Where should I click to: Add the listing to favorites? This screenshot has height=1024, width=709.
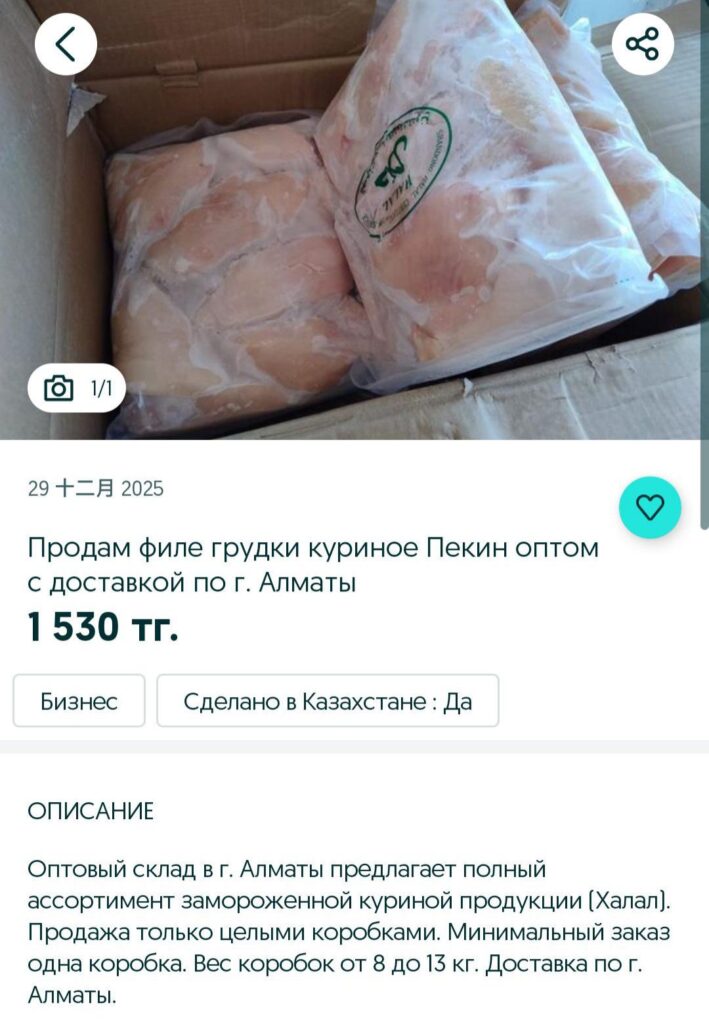tap(650, 508)
